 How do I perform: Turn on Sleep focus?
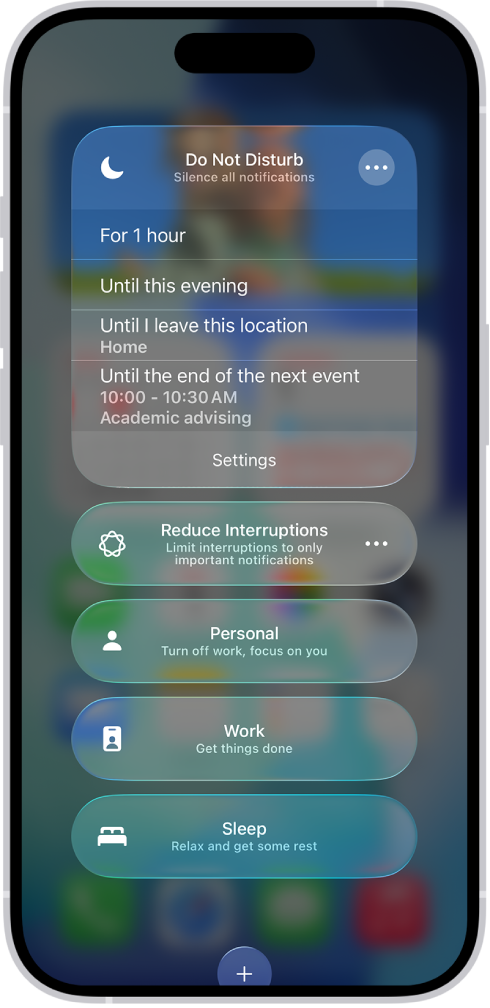point(244,836)
